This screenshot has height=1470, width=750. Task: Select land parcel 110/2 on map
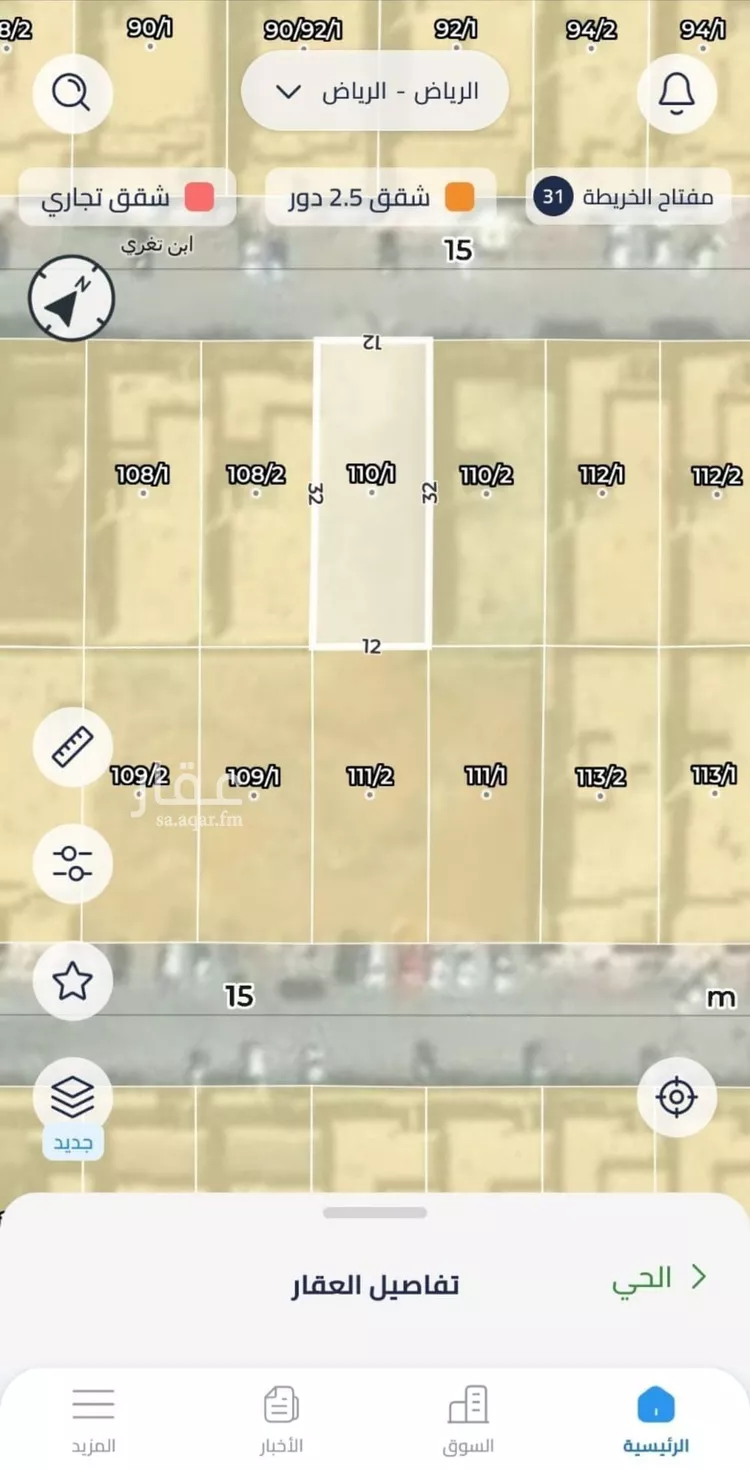coord(487,490)
